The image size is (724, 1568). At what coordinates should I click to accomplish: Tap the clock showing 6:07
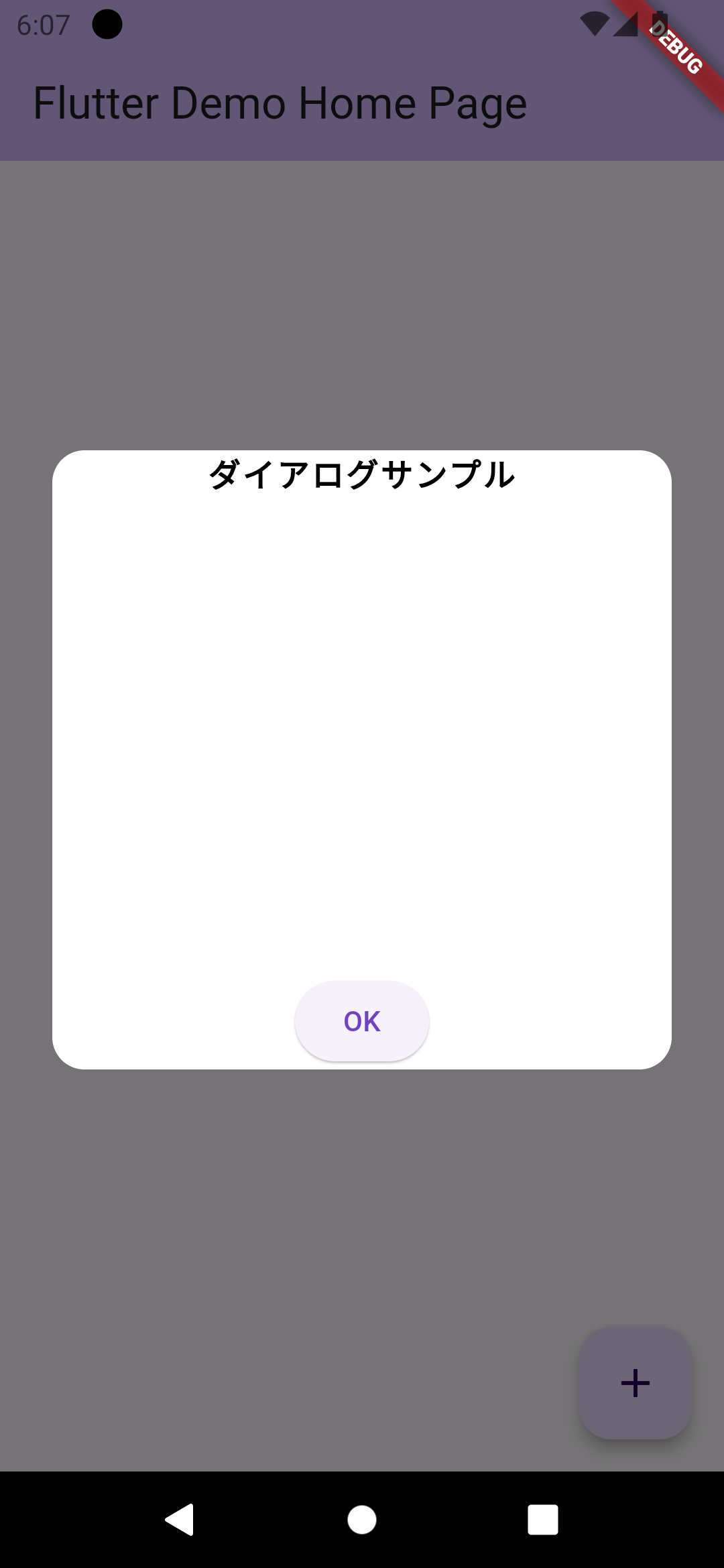pos(42,23)
